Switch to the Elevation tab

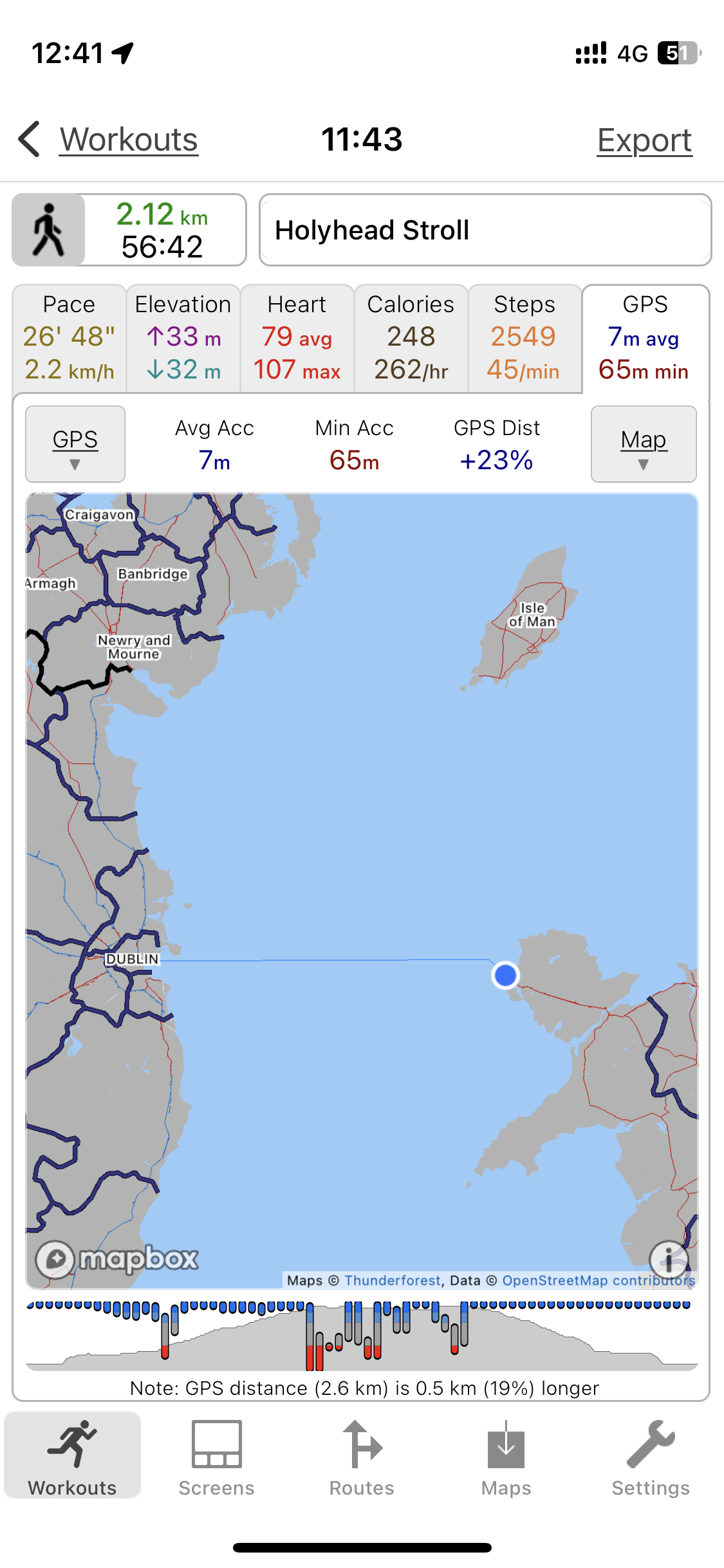[x=183, y=338]
